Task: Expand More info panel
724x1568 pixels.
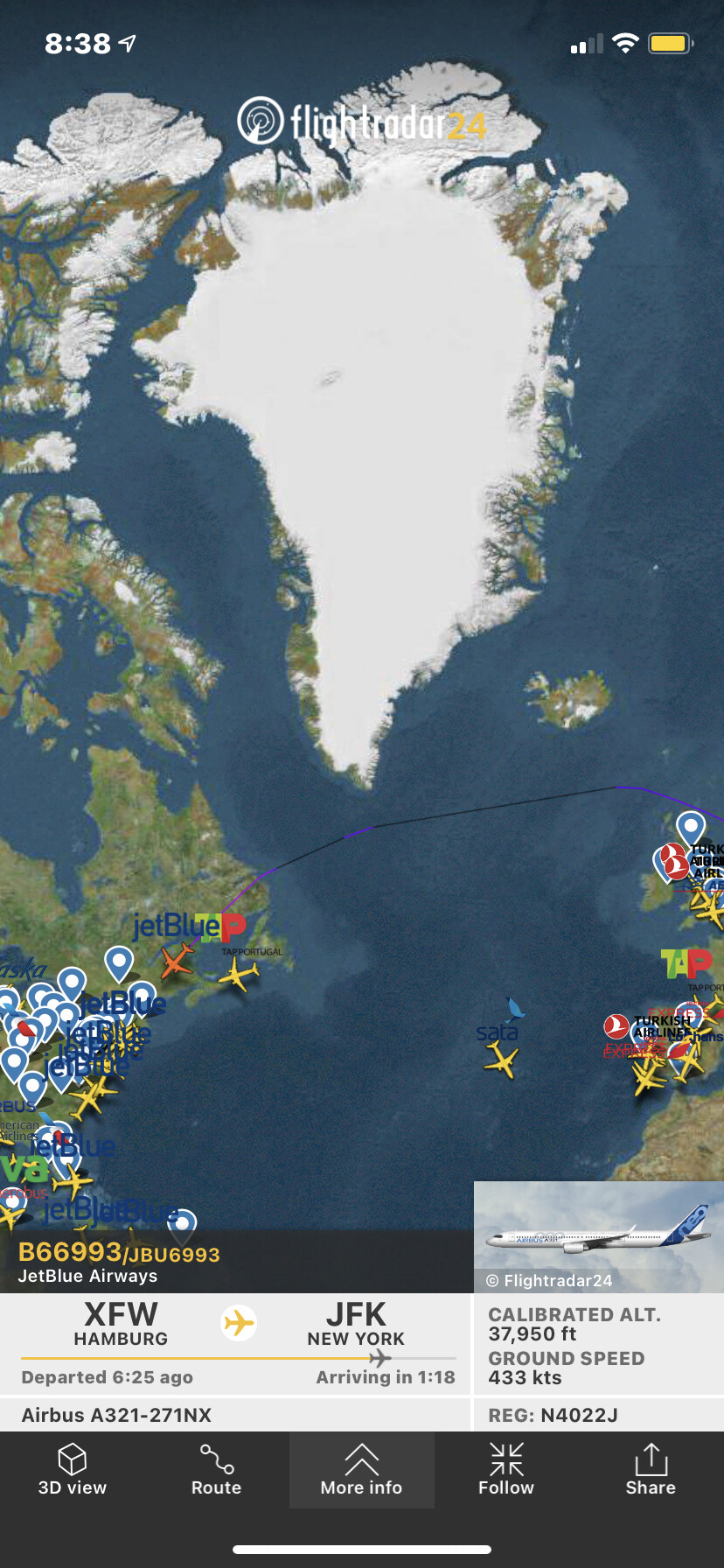Action: 361,1470
